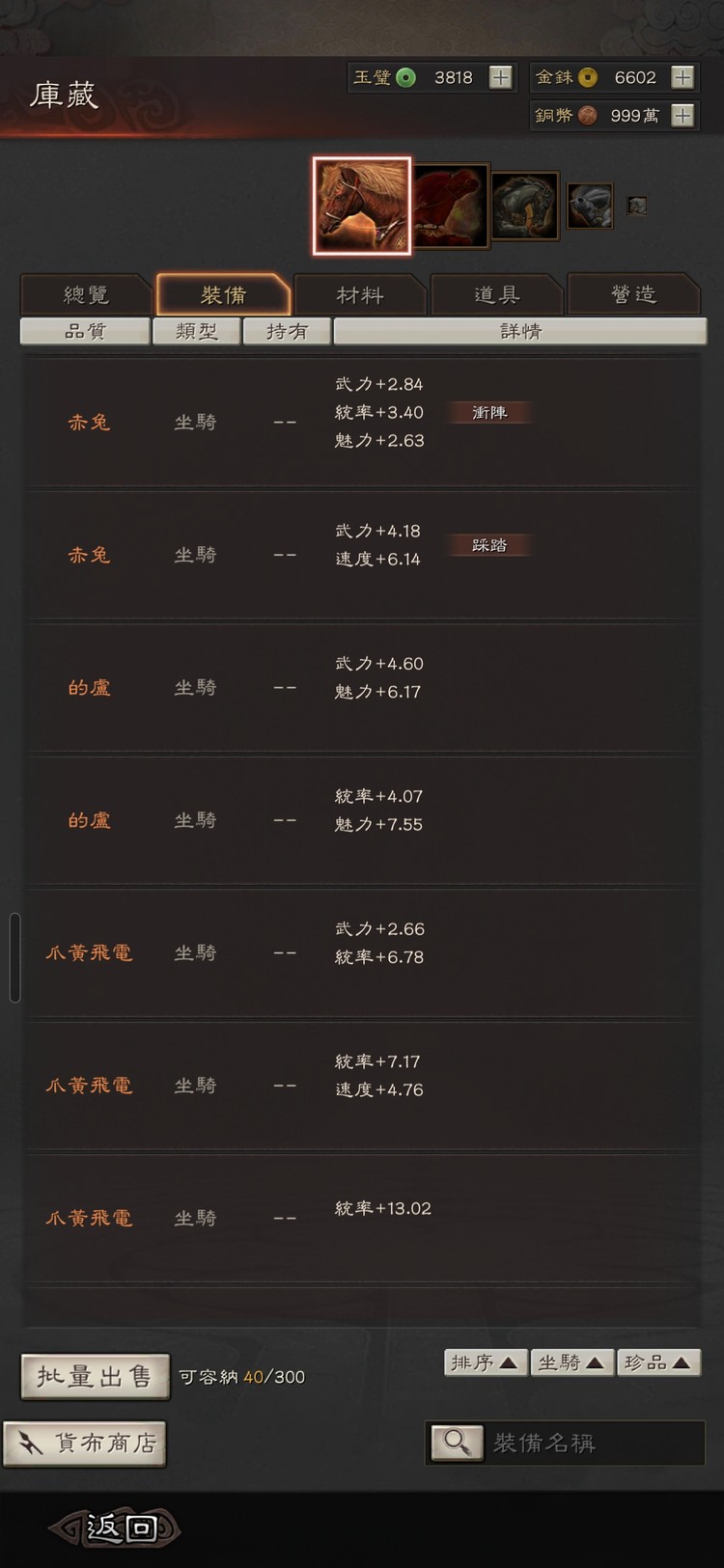Click the plus icon beside 銅幣
The image size is (724, 1568).
tap(683, 115)
